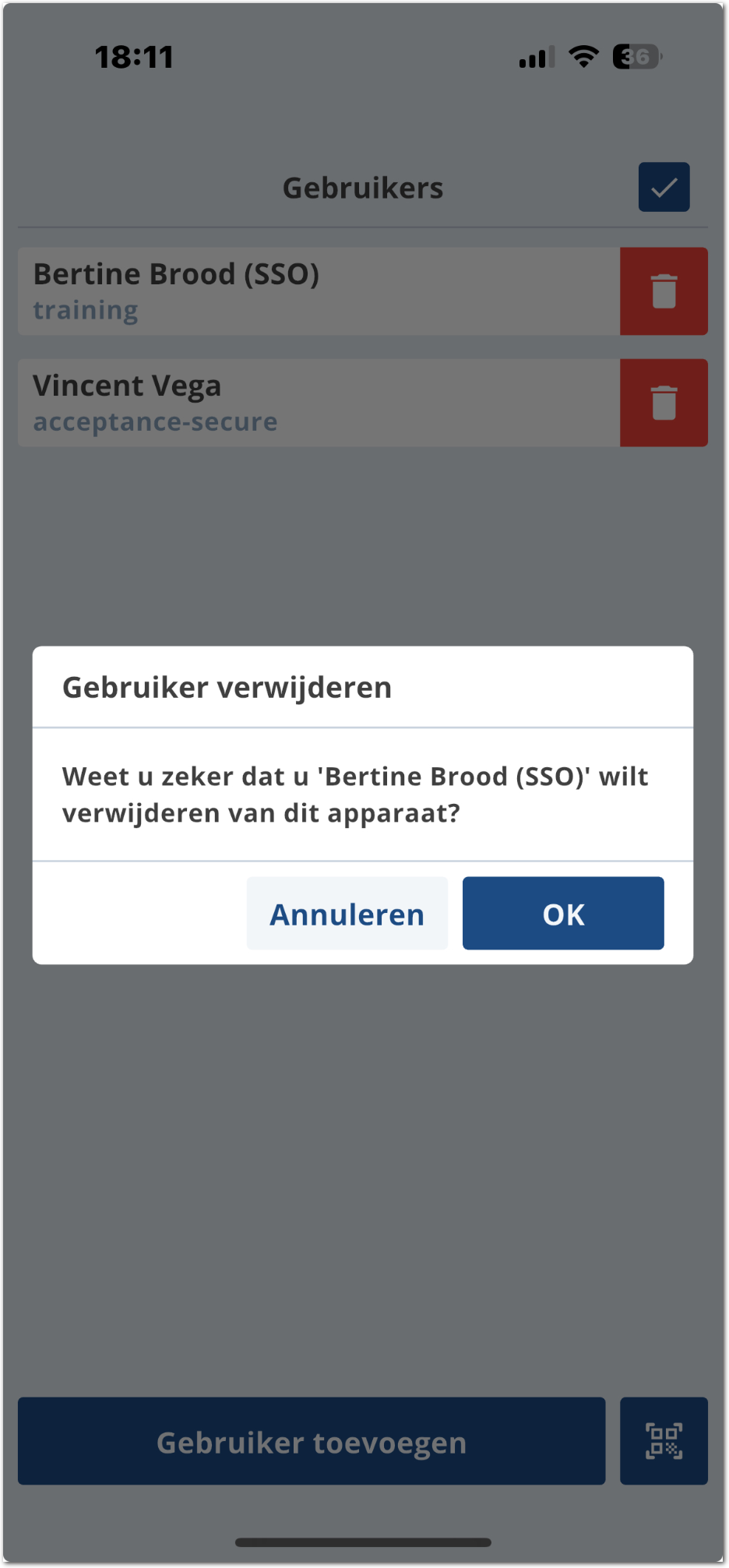Cancel deletion via Annuleren
The image size is (729, 1568).
tap(347, 913)
